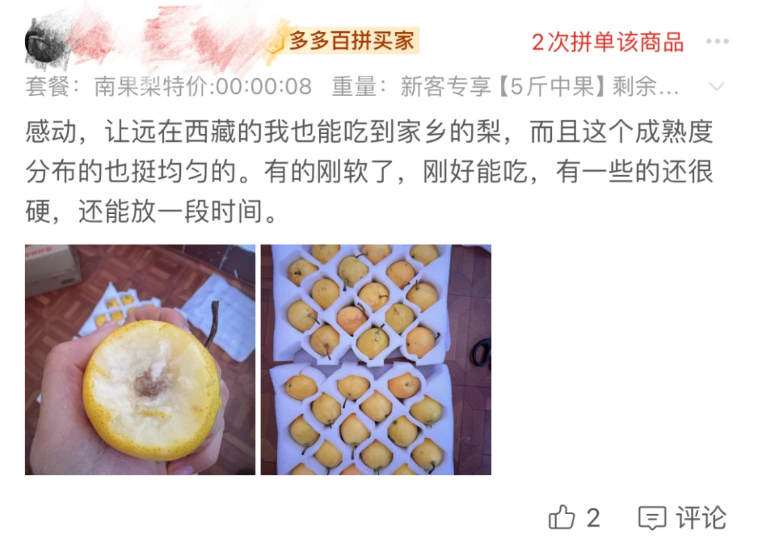Open 评论 to comment on review
The width and height of the screenshot is (783, 545).
[x=682, y=517]
